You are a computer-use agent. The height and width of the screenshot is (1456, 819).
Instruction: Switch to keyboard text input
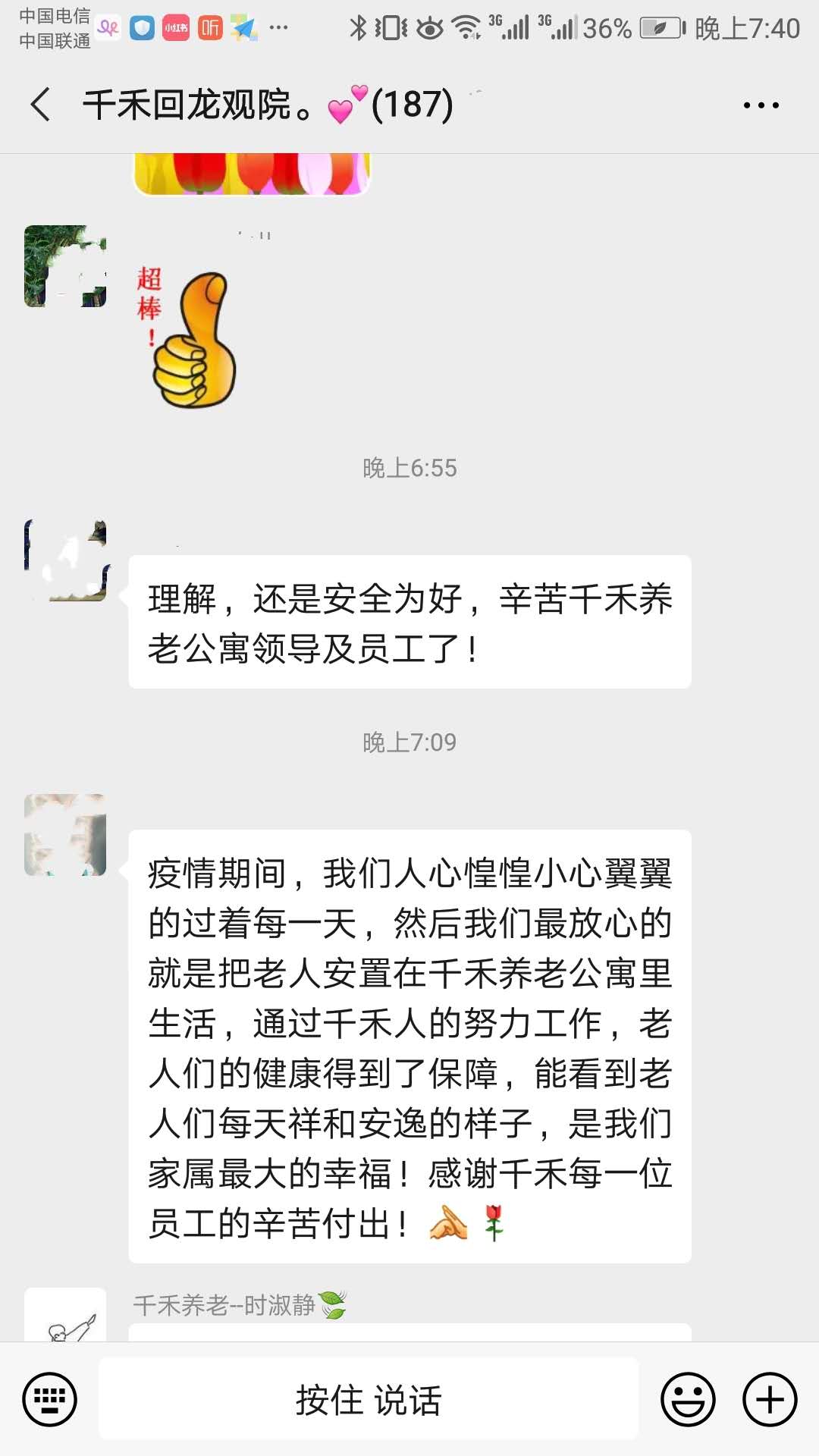click(50, 1398)
